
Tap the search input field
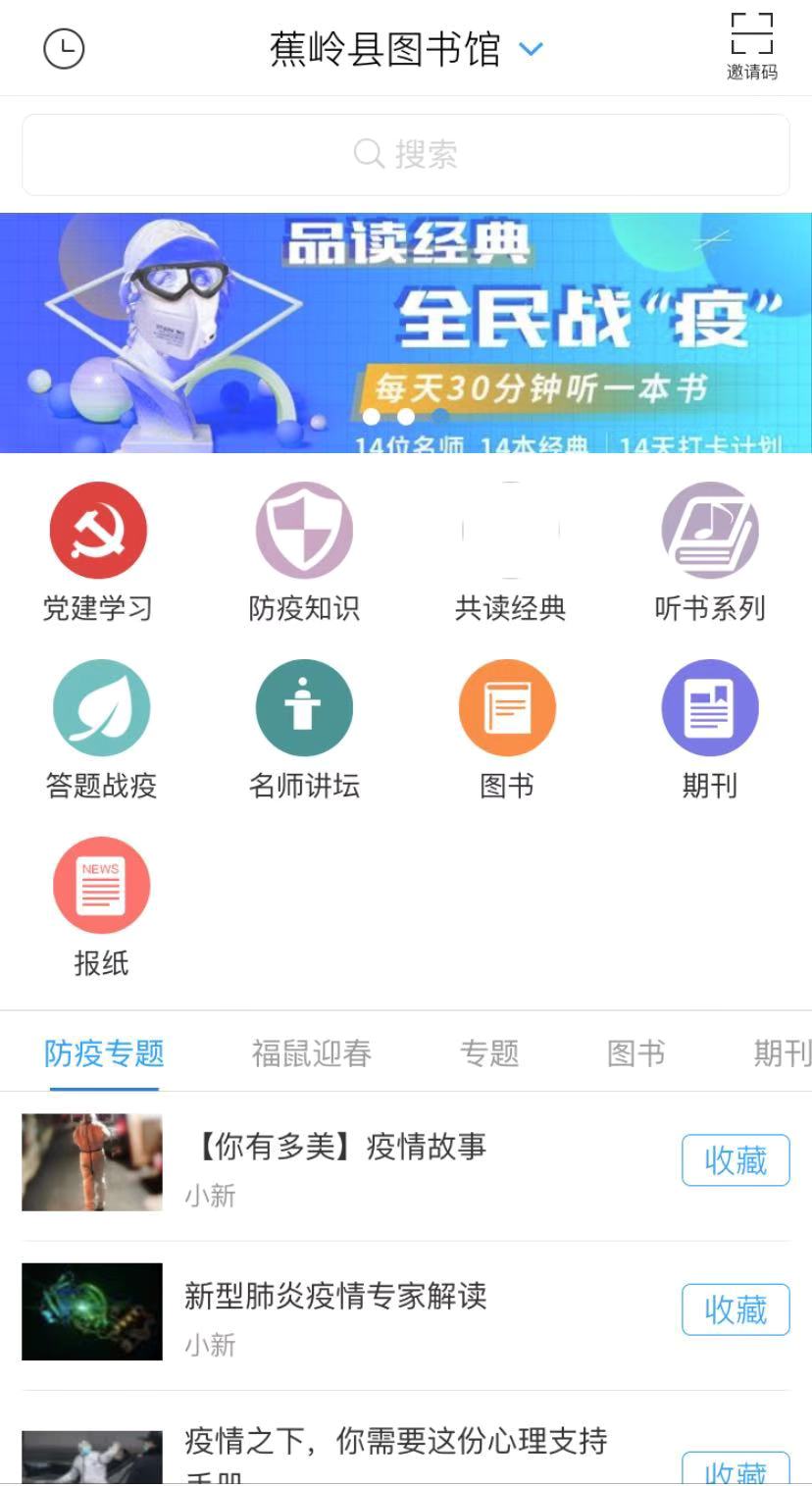(406, 154)
